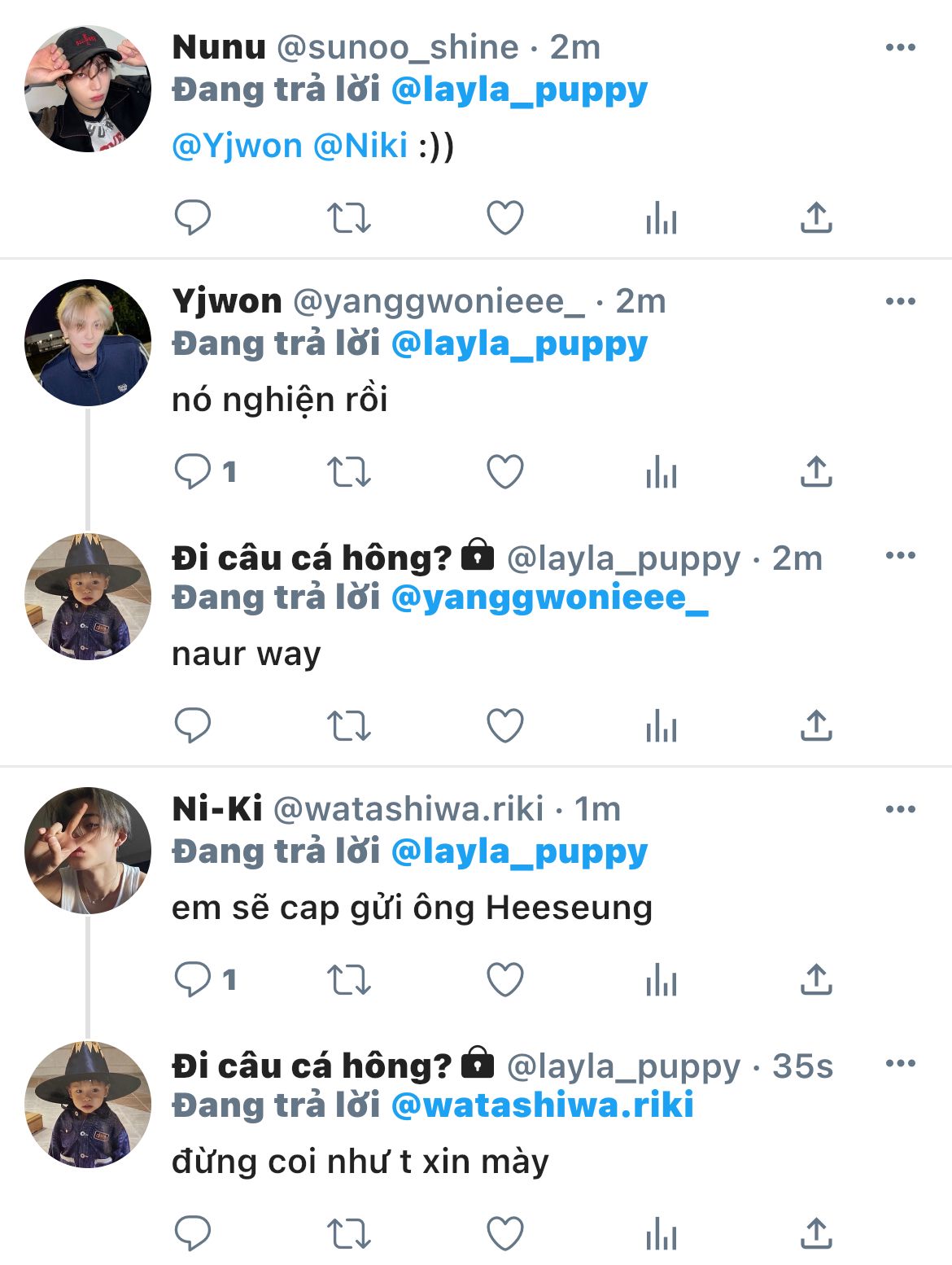Share the "naur way" tweet
952x1265 pixels.
coord(816,726)
